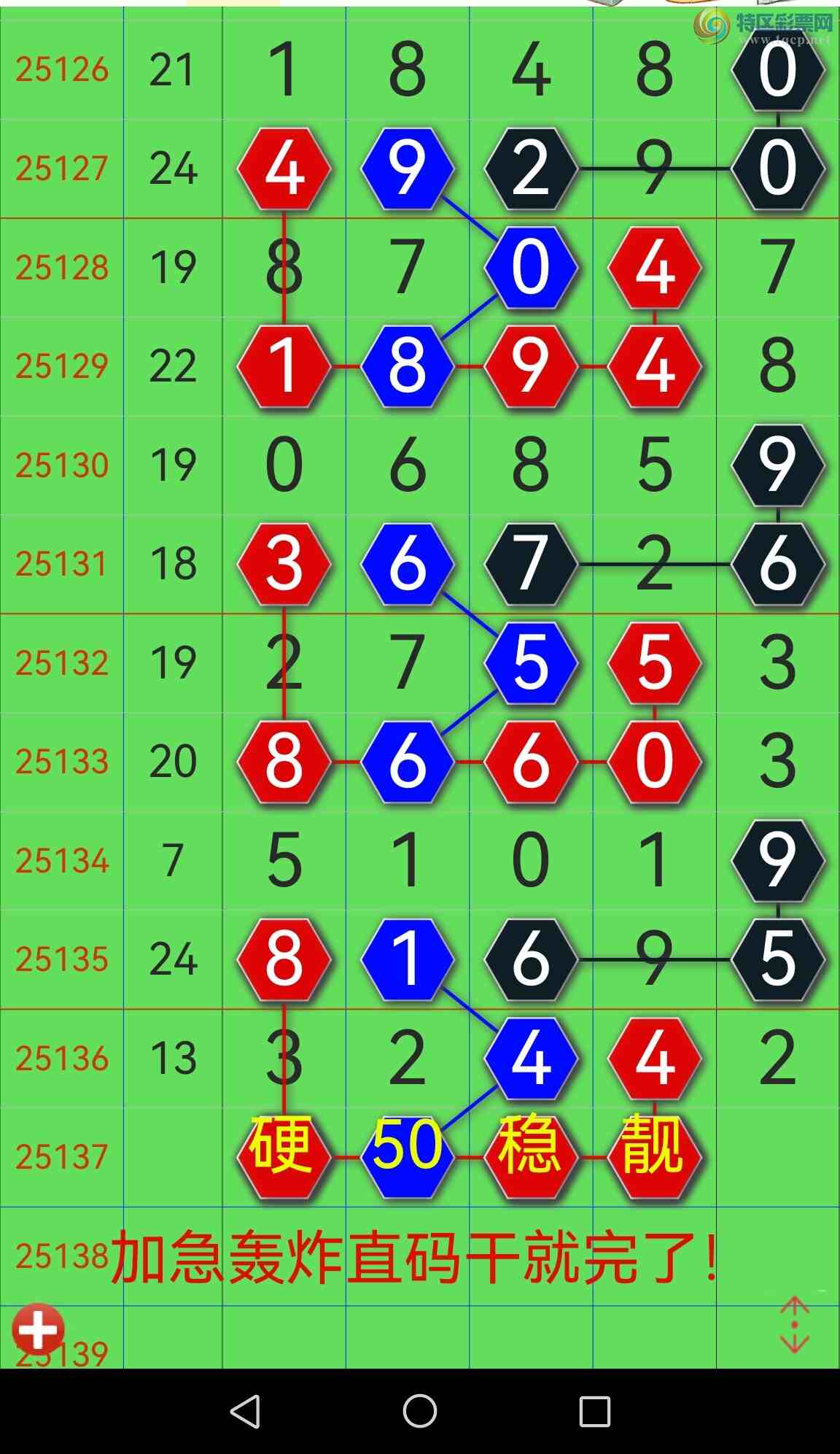Screen dimensions: 840x1454
Task: Tap the red plus button
Action: click(38, 1329)
